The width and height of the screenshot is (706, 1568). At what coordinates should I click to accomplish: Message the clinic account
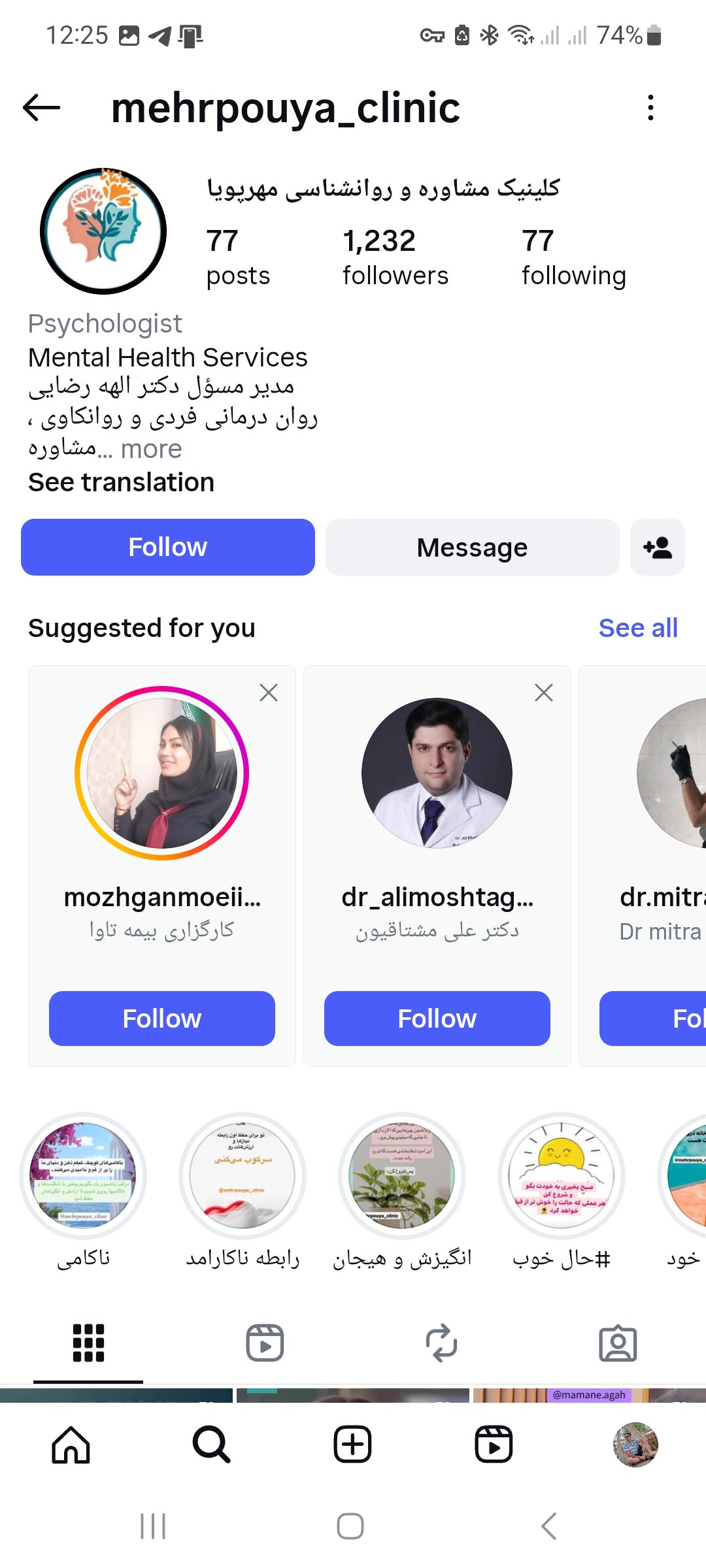473,547
